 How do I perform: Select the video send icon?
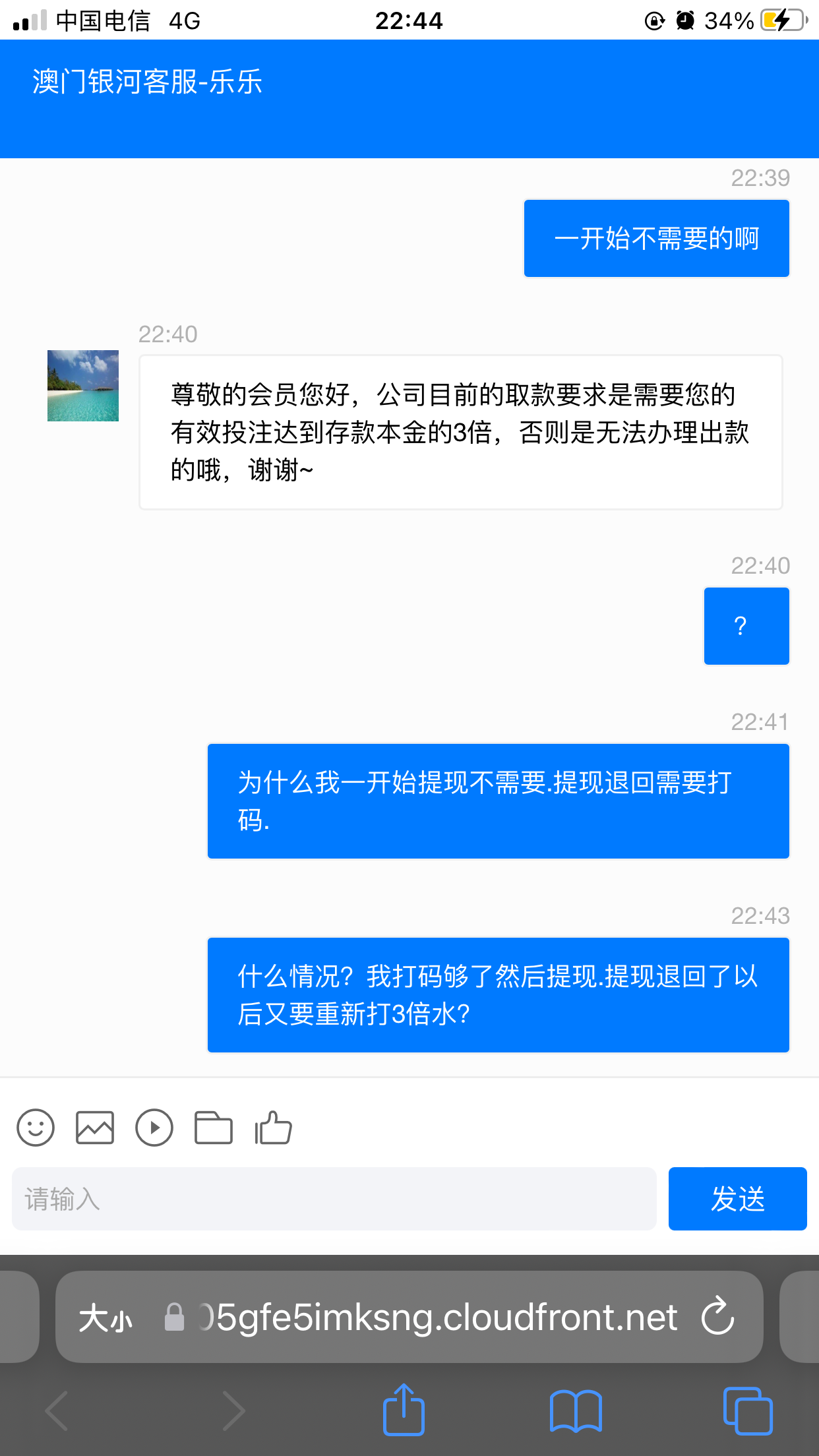(x=154, y=1128)
